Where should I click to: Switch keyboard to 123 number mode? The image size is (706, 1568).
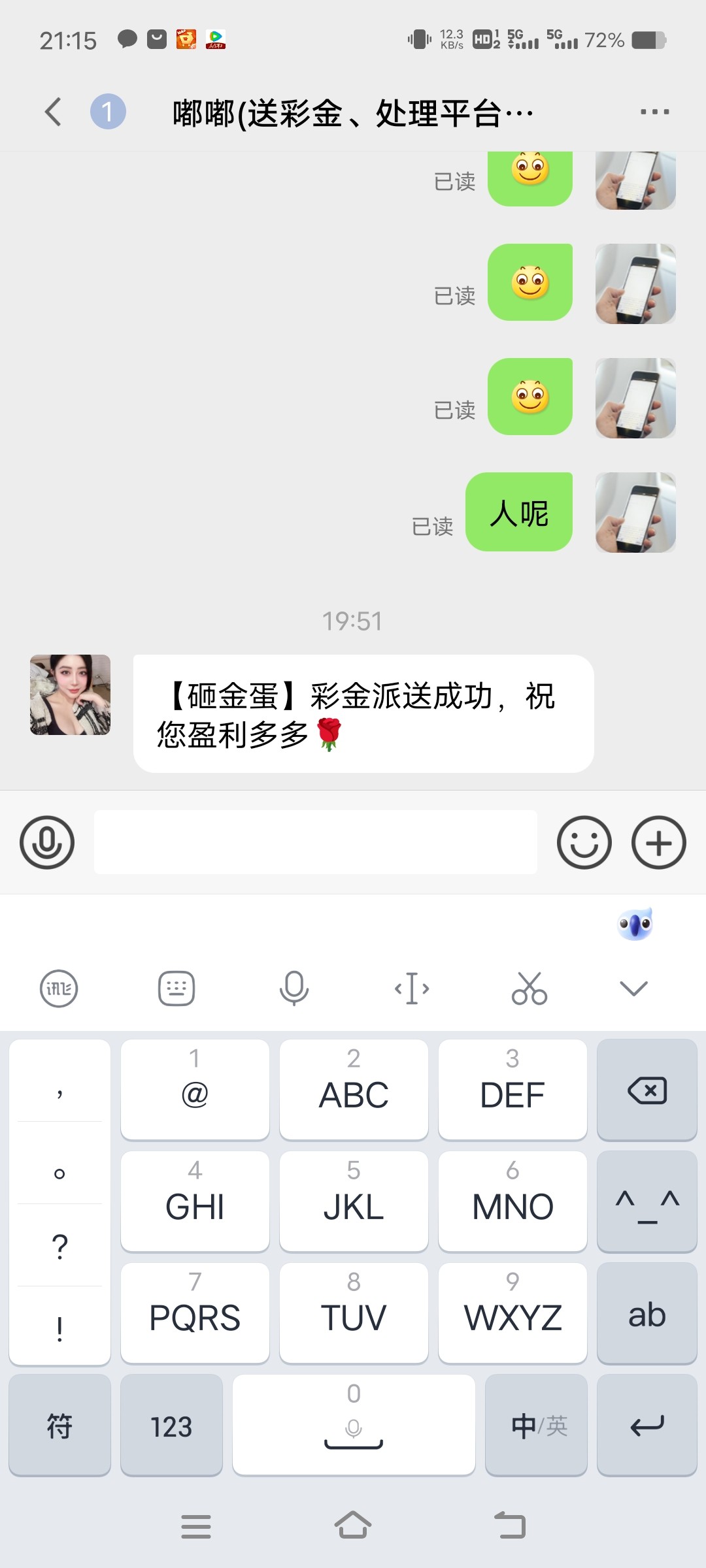(x=171, y=1426)
